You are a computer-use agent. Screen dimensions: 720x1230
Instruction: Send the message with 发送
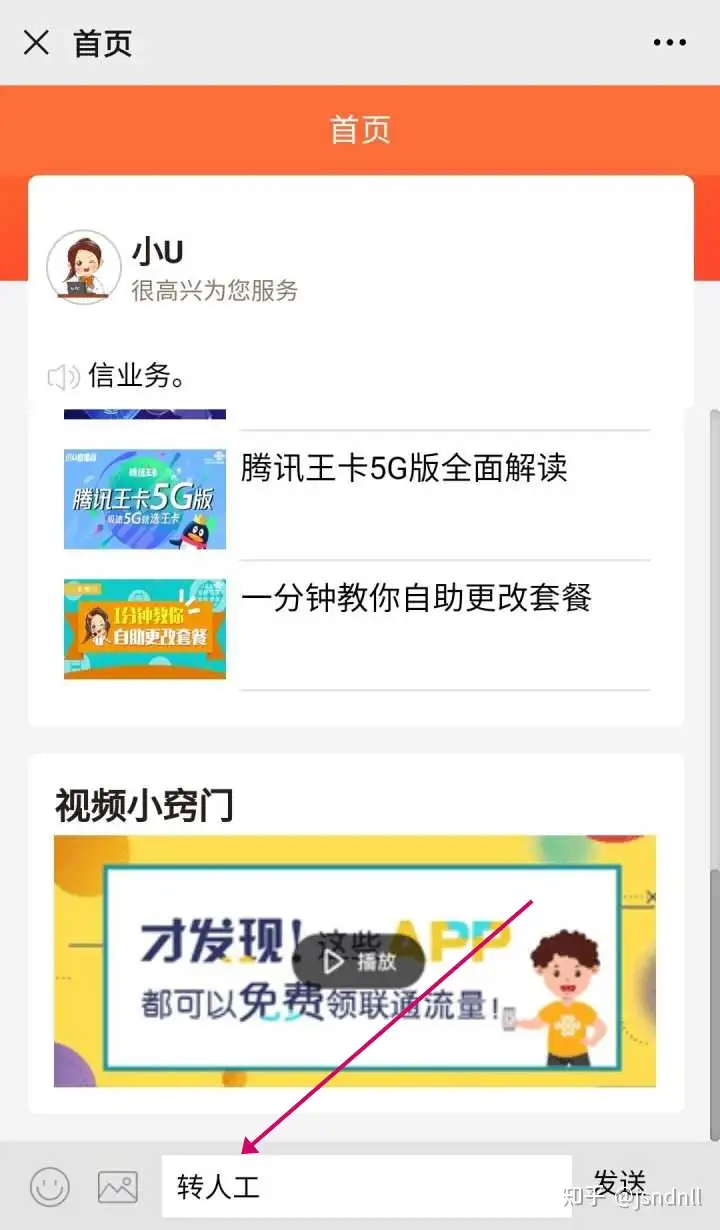point(619,1183)
